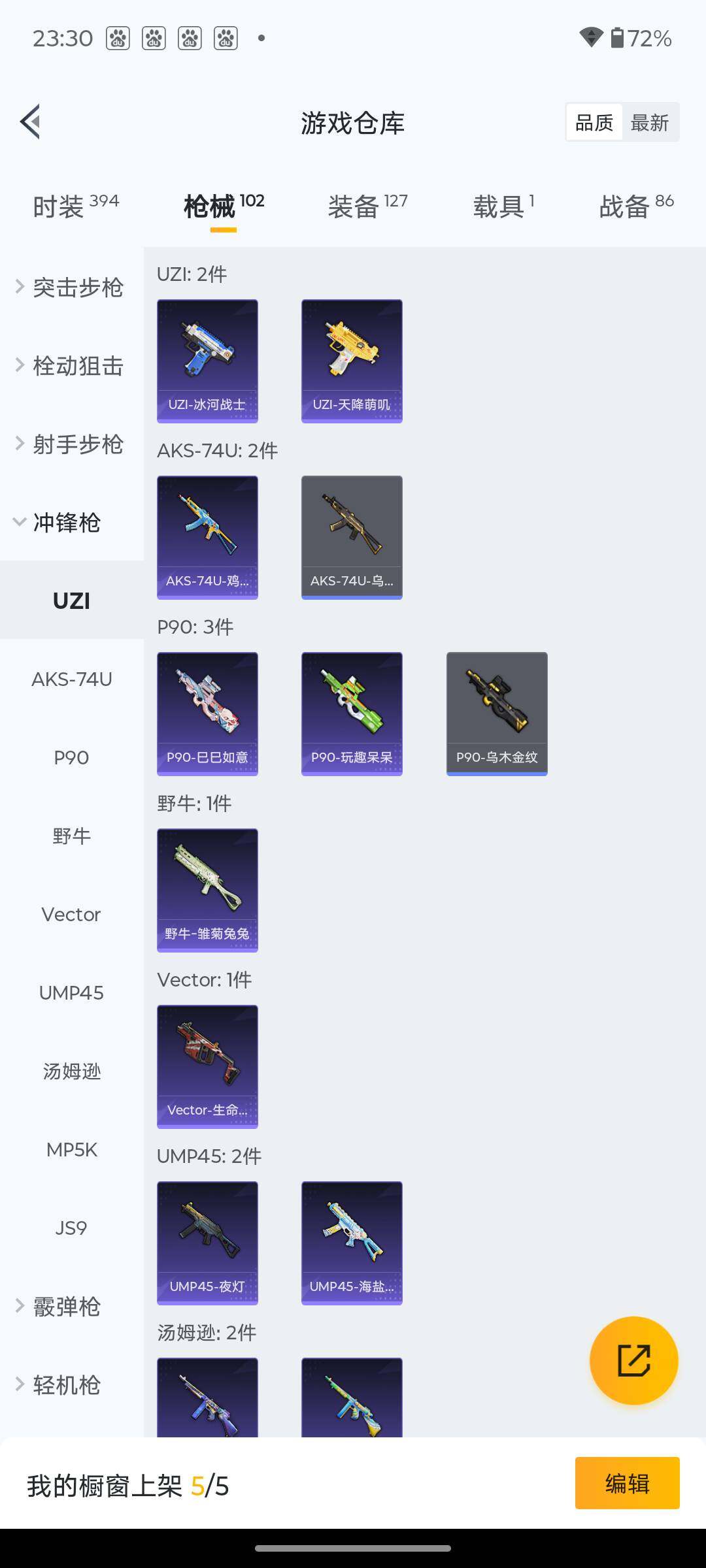The image size is (706, 1568).
Task: Collapse the 冲锋枪 category
Action: 65,523
